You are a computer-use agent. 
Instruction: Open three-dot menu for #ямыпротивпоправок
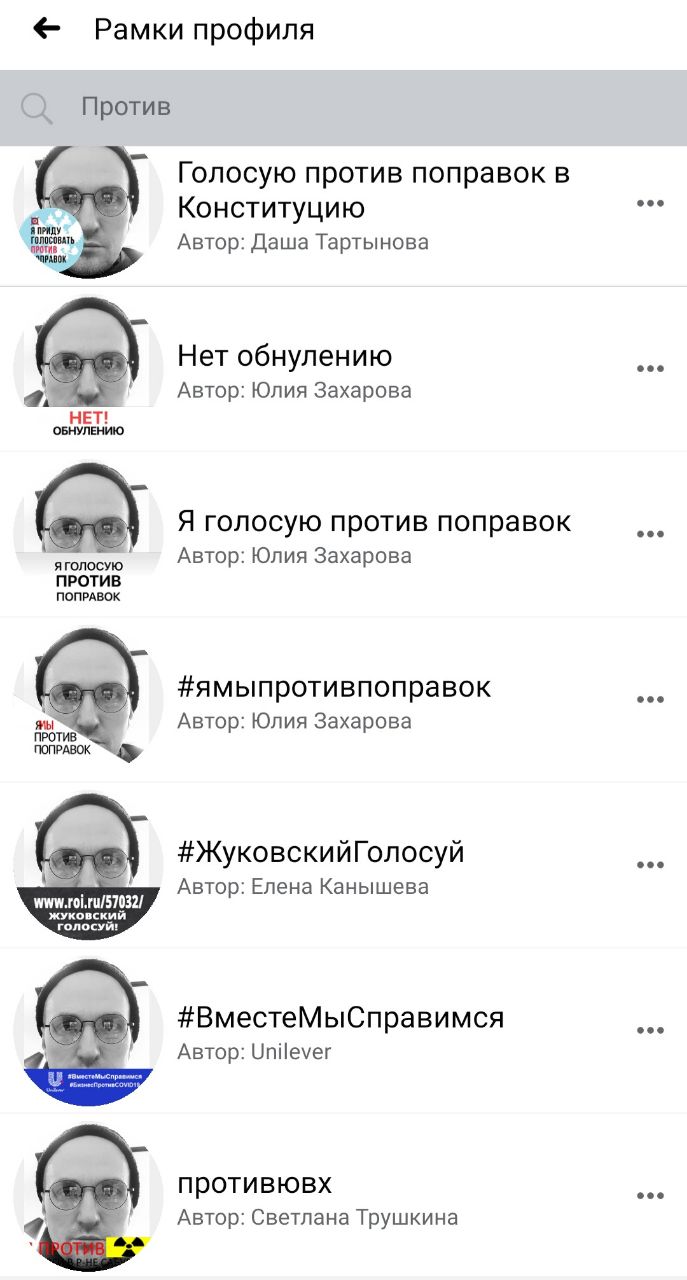(650, 700)
